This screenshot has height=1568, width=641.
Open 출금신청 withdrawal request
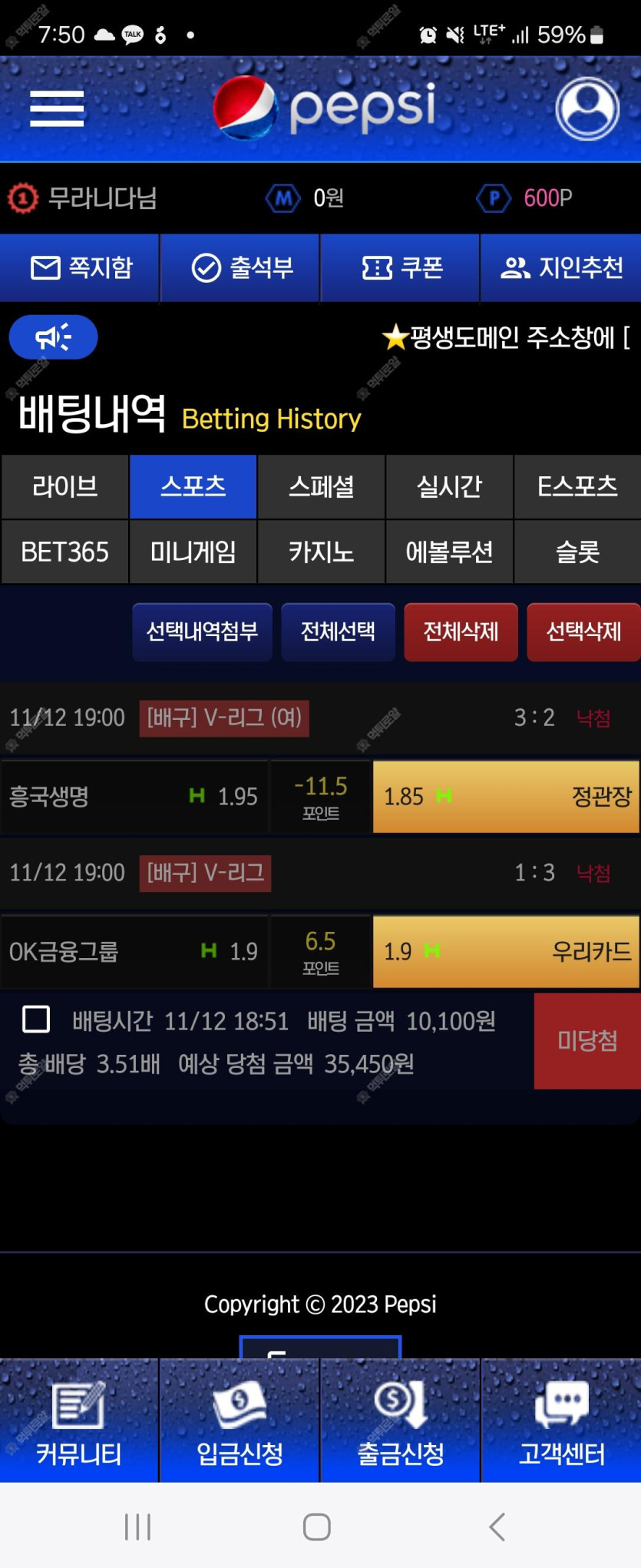coord(400,1421)
